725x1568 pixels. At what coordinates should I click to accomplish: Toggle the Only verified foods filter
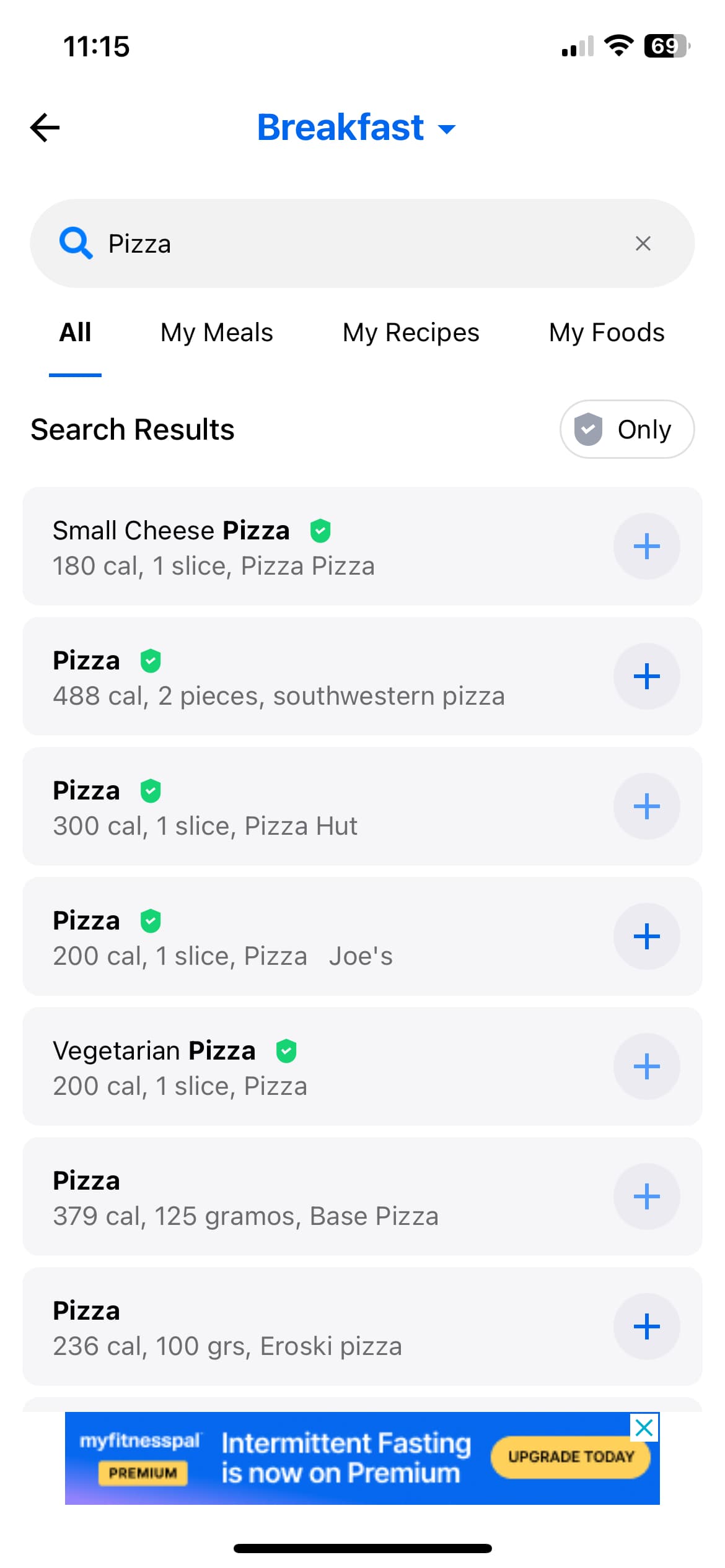pos(626,429)
